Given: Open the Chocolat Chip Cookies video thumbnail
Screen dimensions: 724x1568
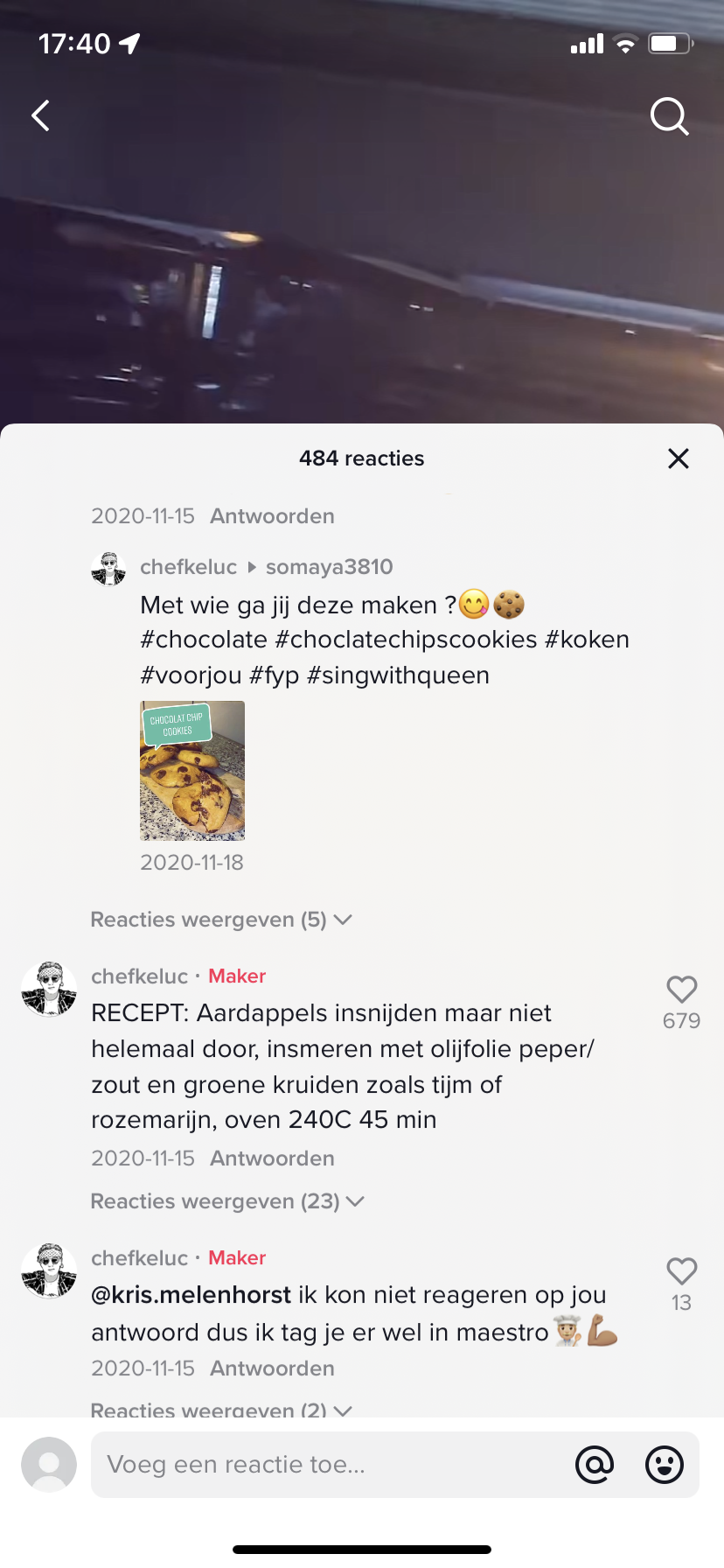Looking at the screenshot, I should tap(192, 771).
